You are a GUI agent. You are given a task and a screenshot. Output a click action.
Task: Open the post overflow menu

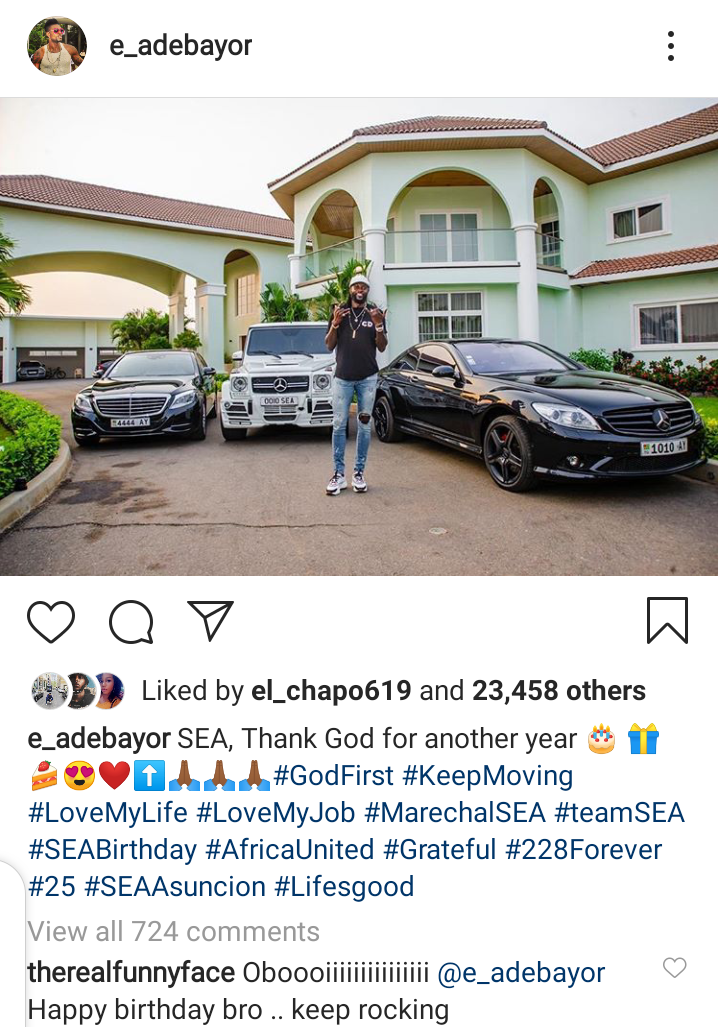pos(670,46)
